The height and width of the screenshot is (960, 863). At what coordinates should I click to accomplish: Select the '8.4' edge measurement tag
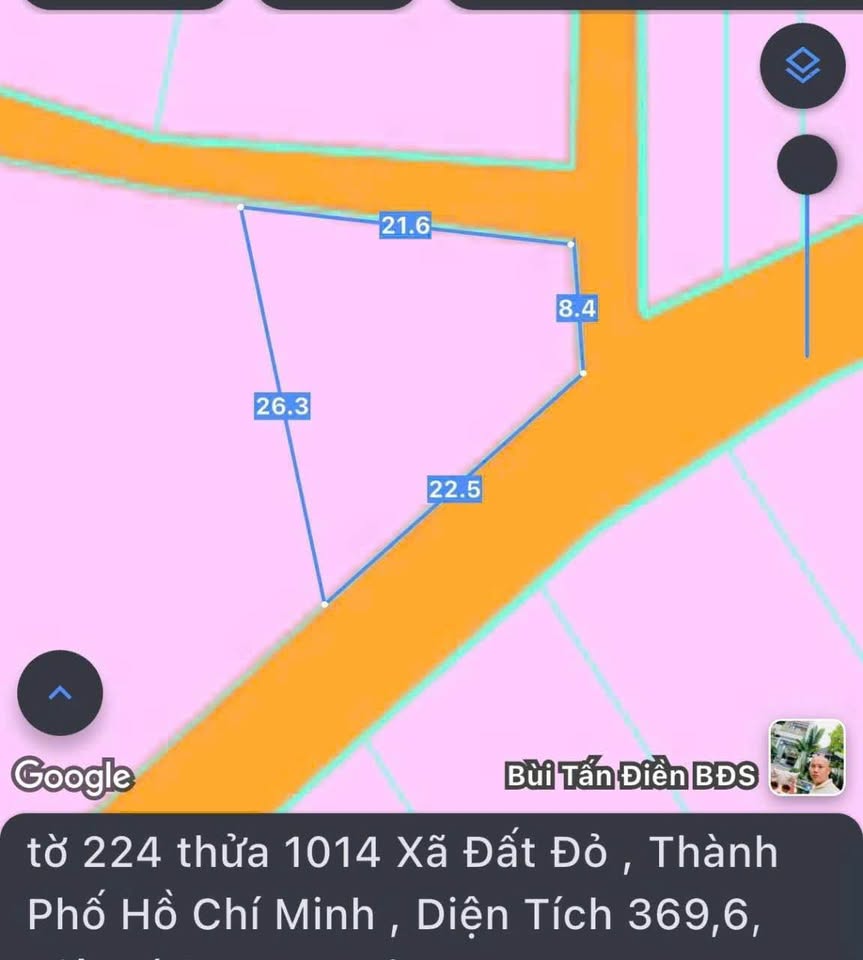click(577, 310)
